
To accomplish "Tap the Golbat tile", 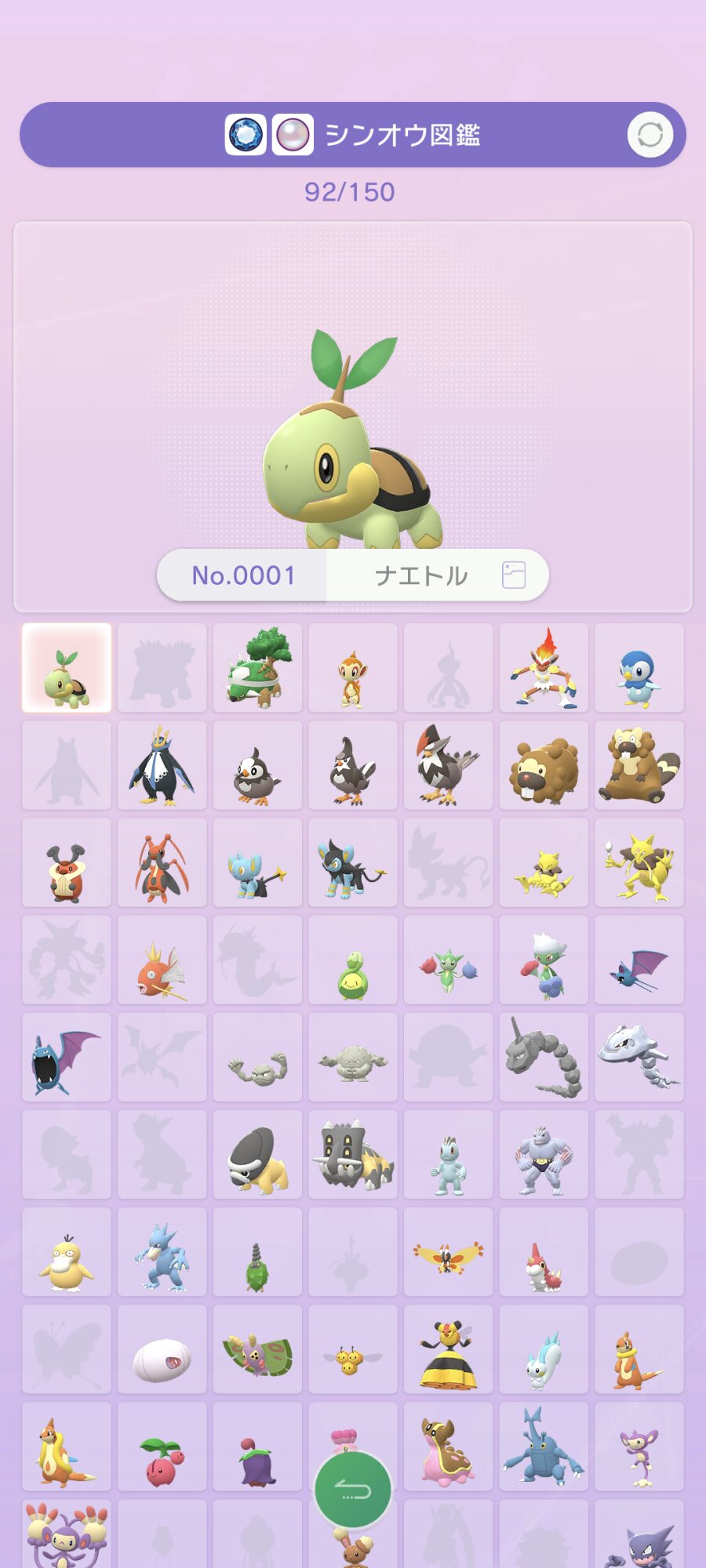I will 67,1057.
